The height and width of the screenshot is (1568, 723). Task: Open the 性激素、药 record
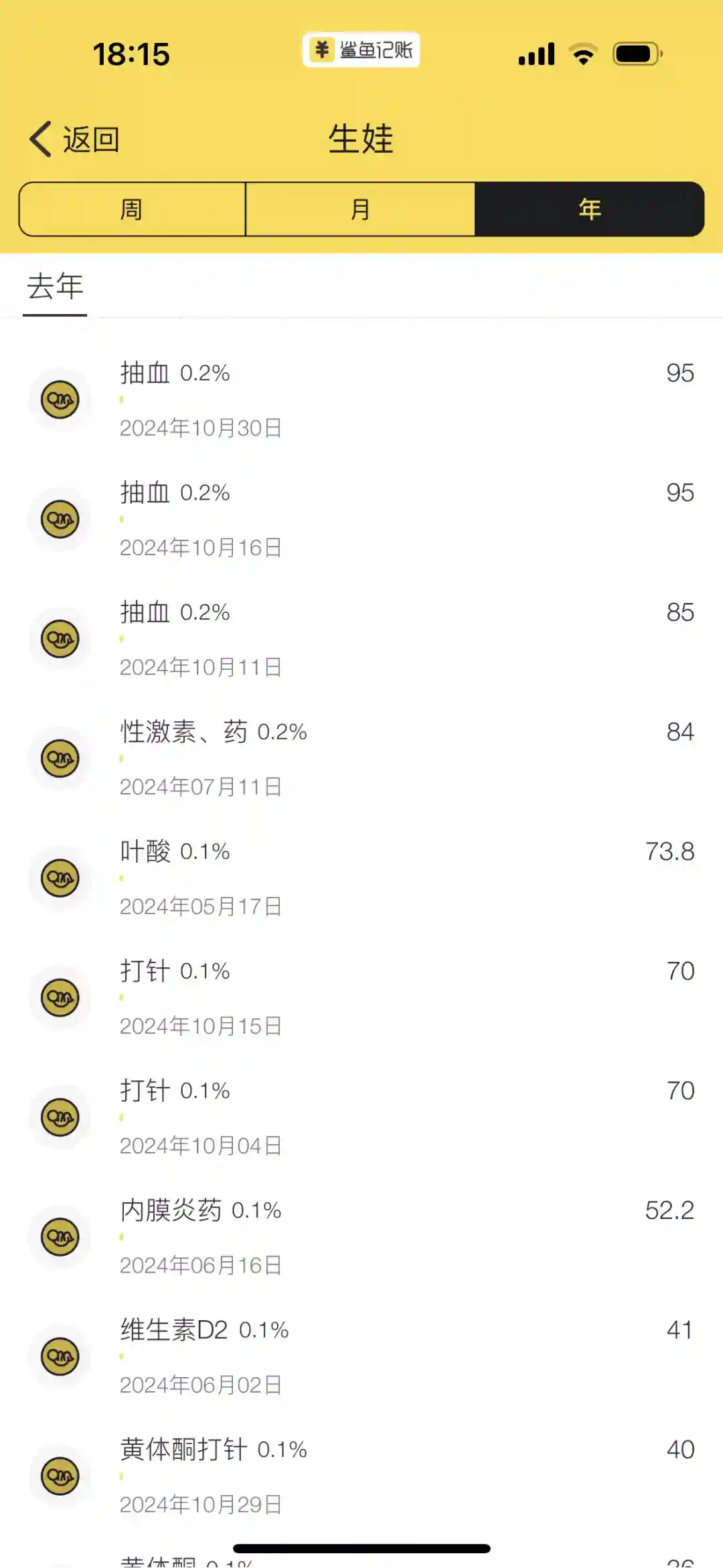pos(361,759)
